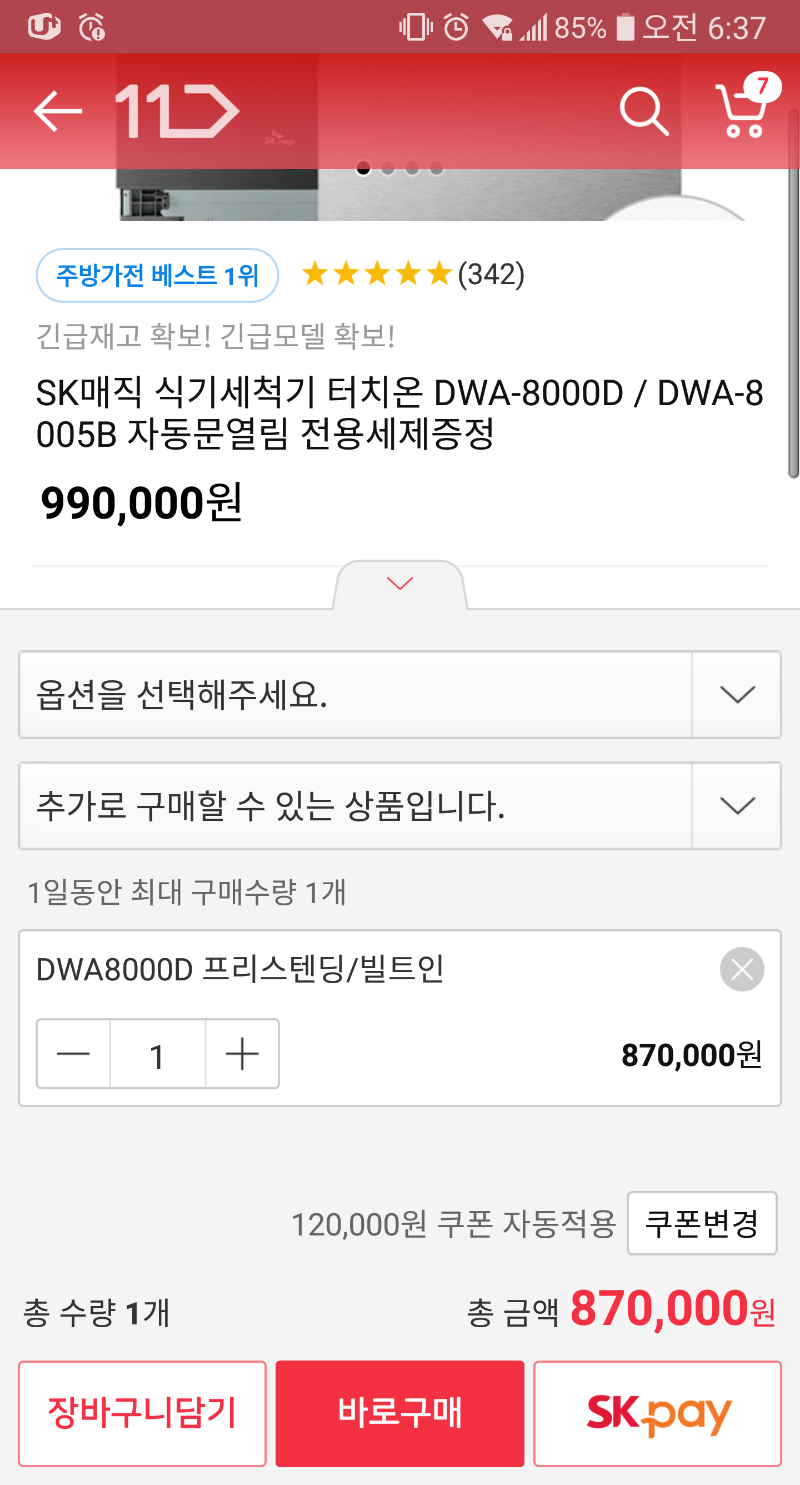The width and height of the screenshot is (800, 1485).
Task: Select the second carousel indicator dot
Action: (387, 169)
